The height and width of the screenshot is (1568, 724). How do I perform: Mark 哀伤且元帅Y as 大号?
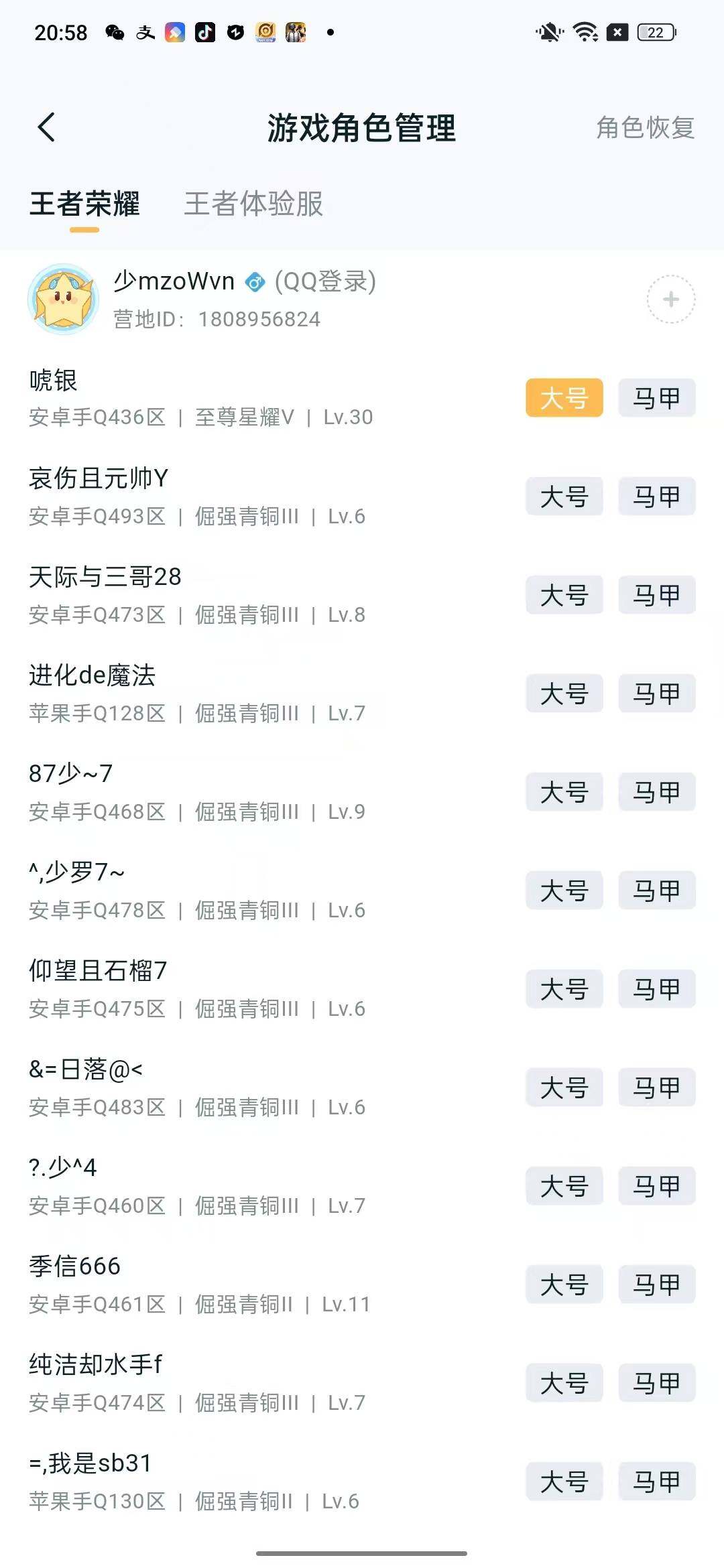[564, 497]
